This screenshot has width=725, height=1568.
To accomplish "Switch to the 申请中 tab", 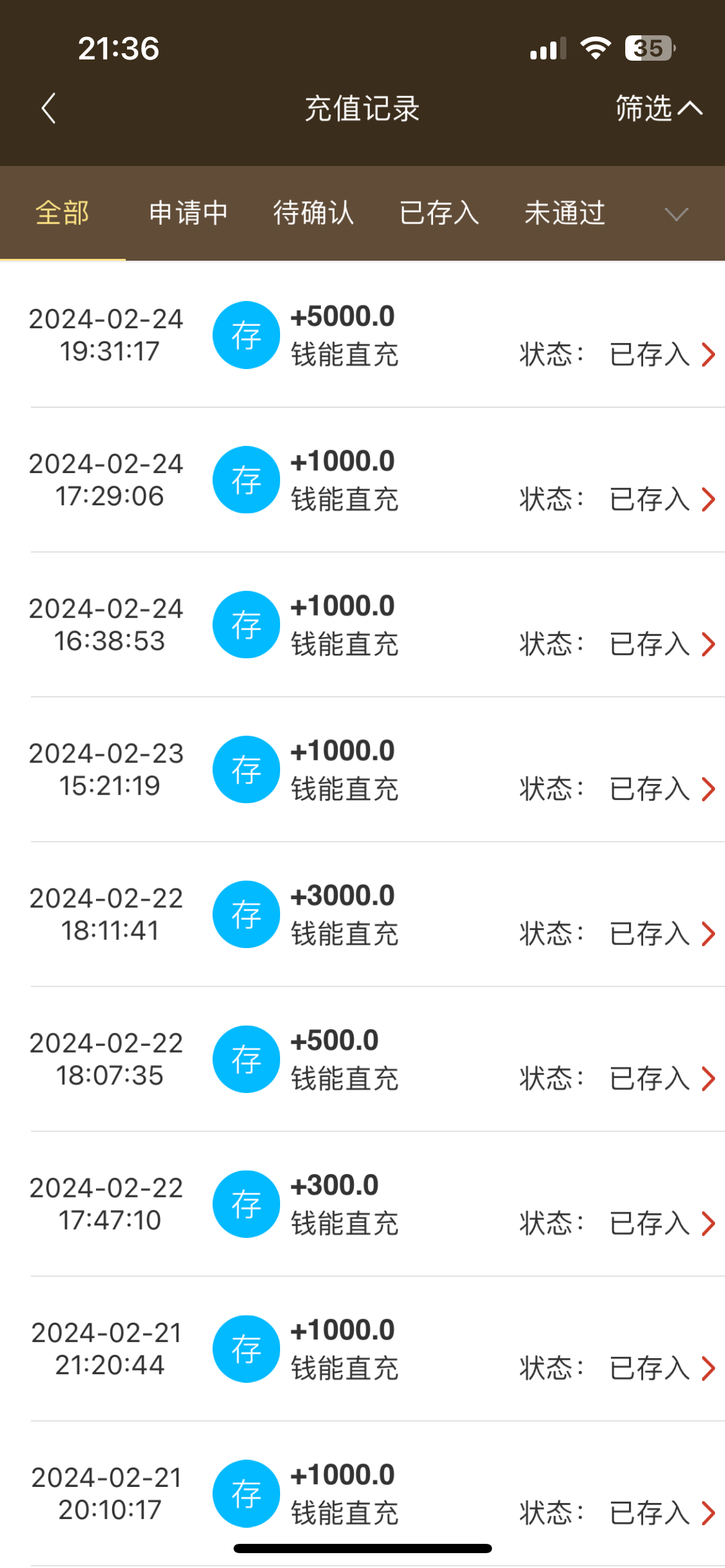I will [x=188, y=213].
